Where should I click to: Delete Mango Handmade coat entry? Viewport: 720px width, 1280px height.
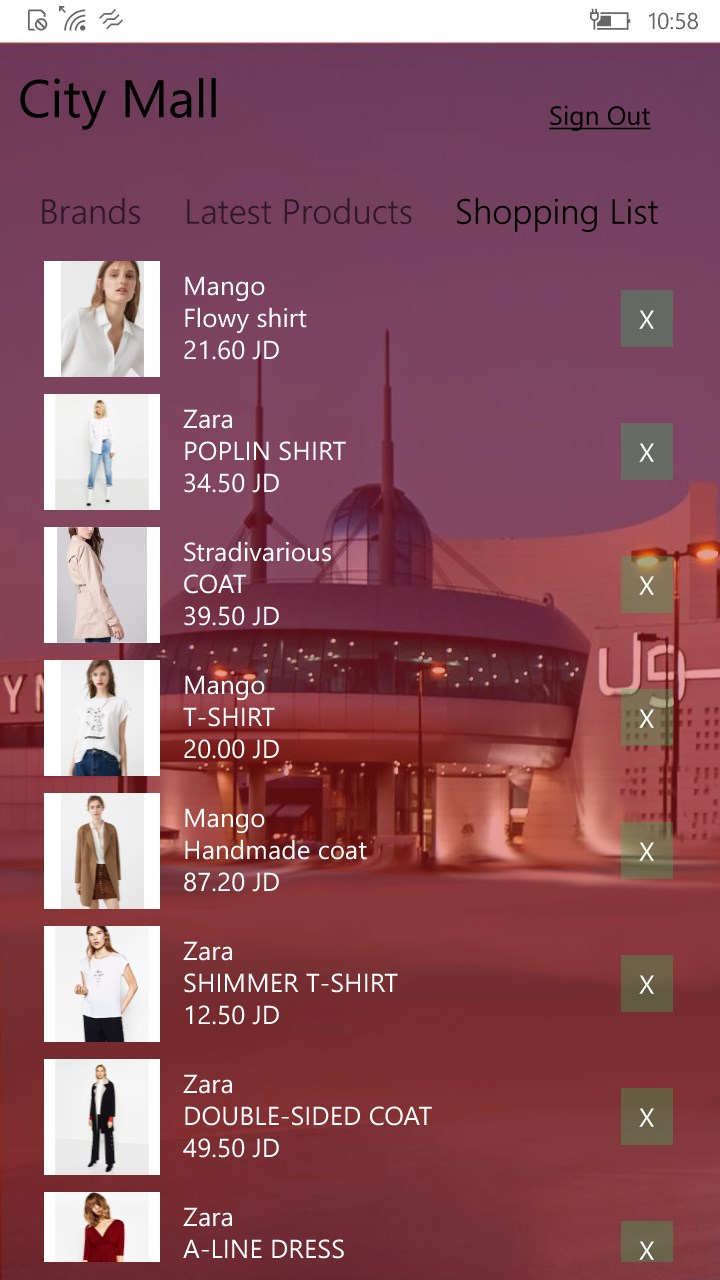(x=647, y=851)
